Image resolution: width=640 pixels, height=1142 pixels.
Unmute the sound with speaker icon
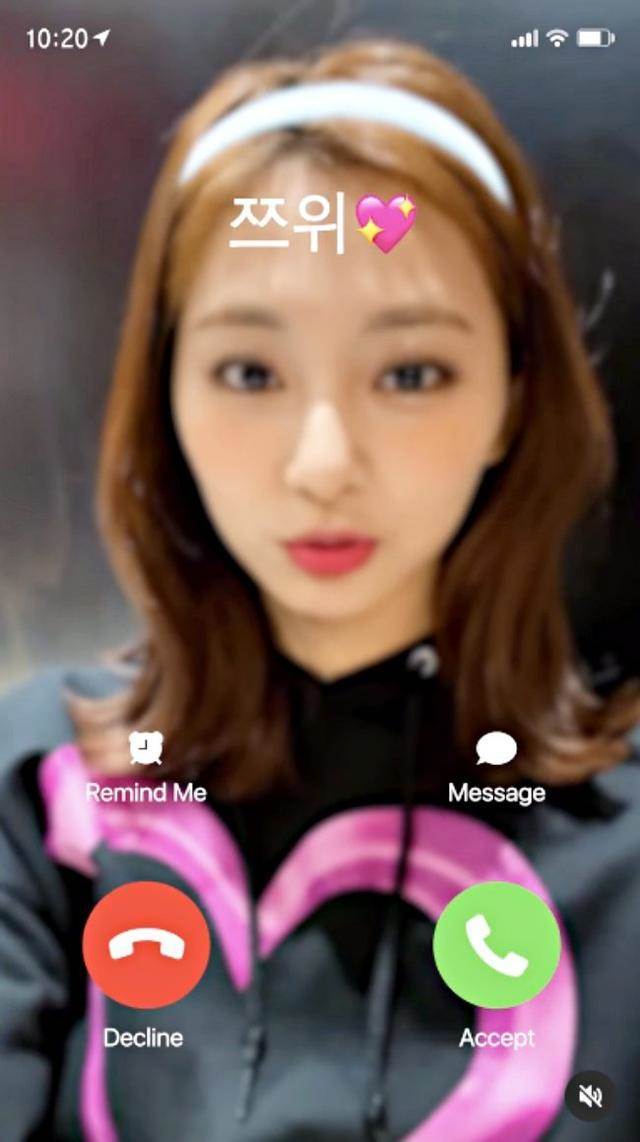[591, 1097]
